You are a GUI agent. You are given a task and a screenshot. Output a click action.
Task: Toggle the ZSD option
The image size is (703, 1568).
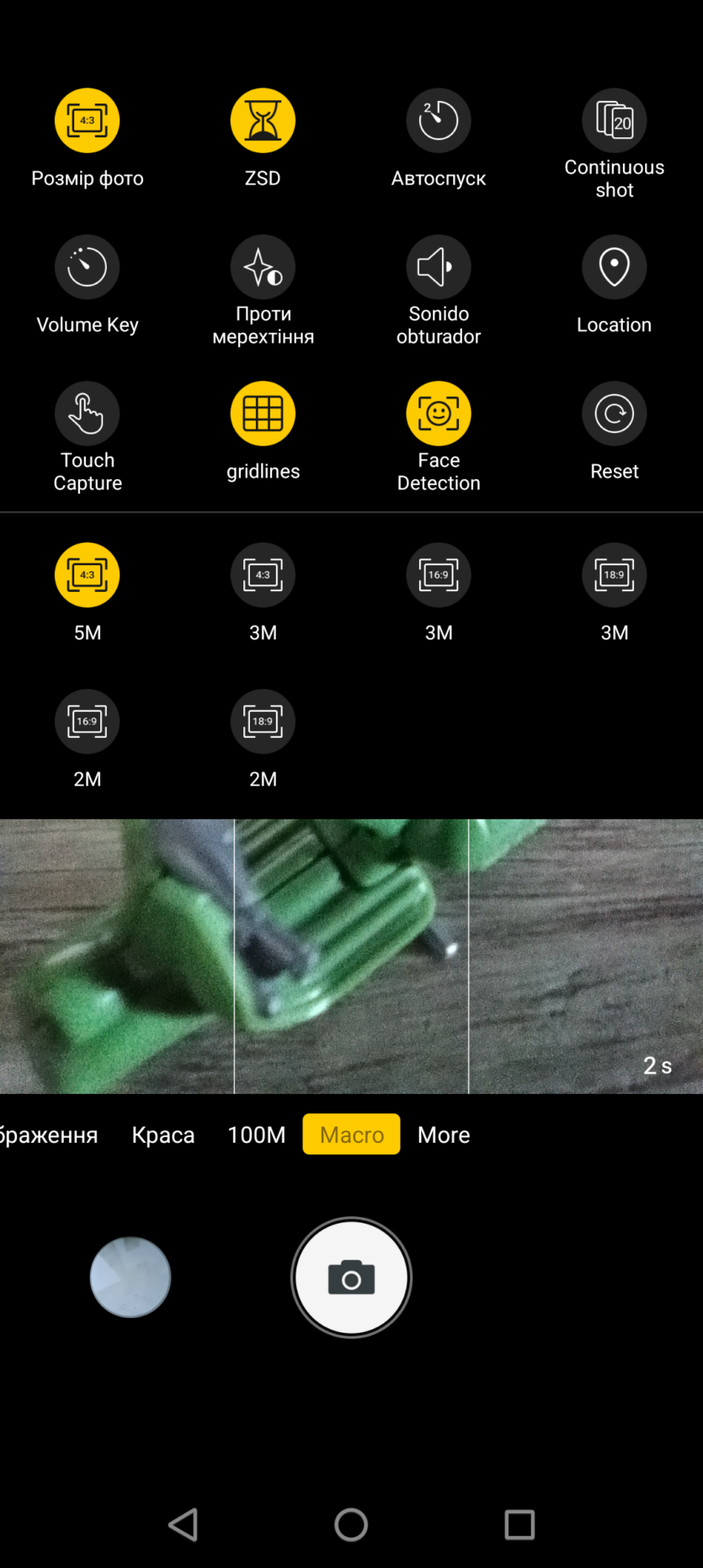[263, 121]
